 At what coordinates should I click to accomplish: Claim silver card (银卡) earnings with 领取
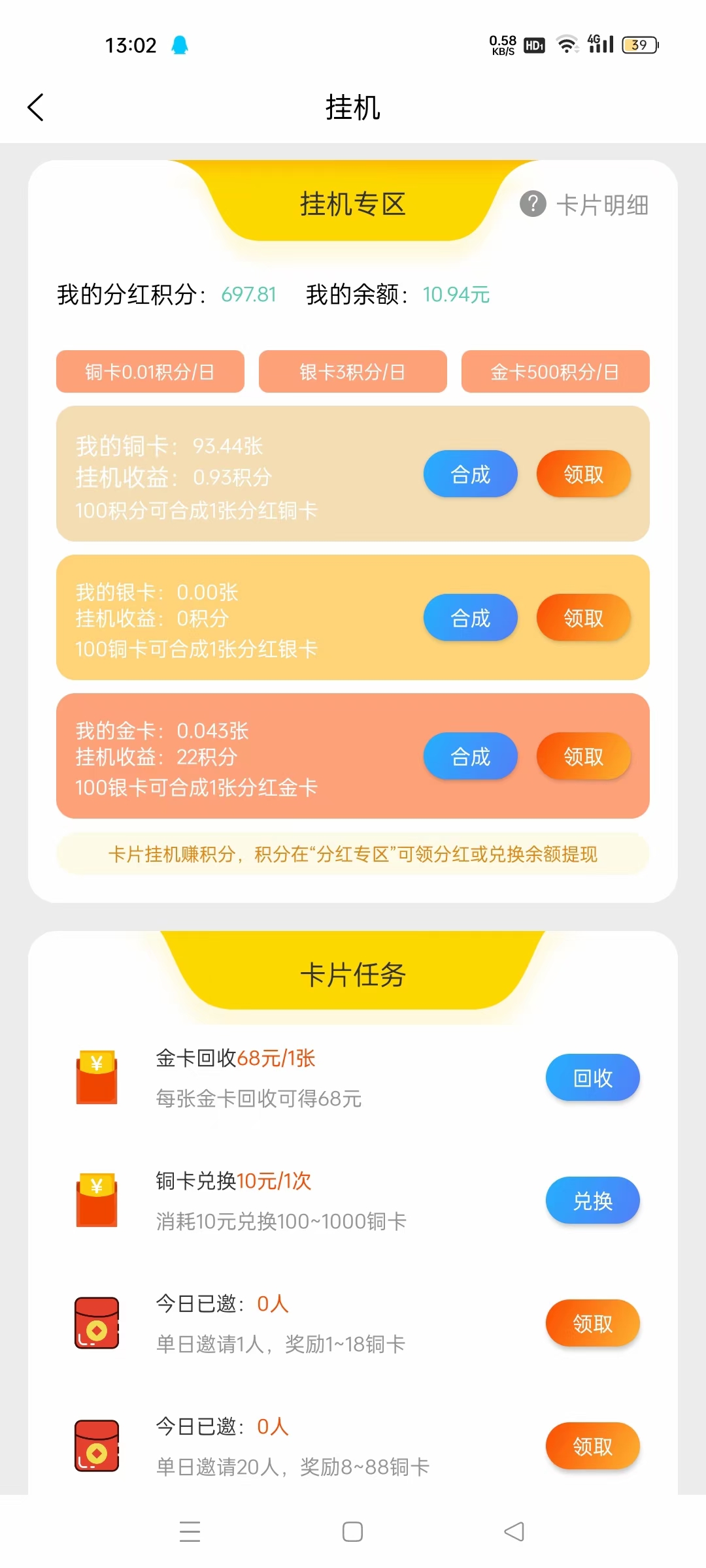[x=584, y=617]
